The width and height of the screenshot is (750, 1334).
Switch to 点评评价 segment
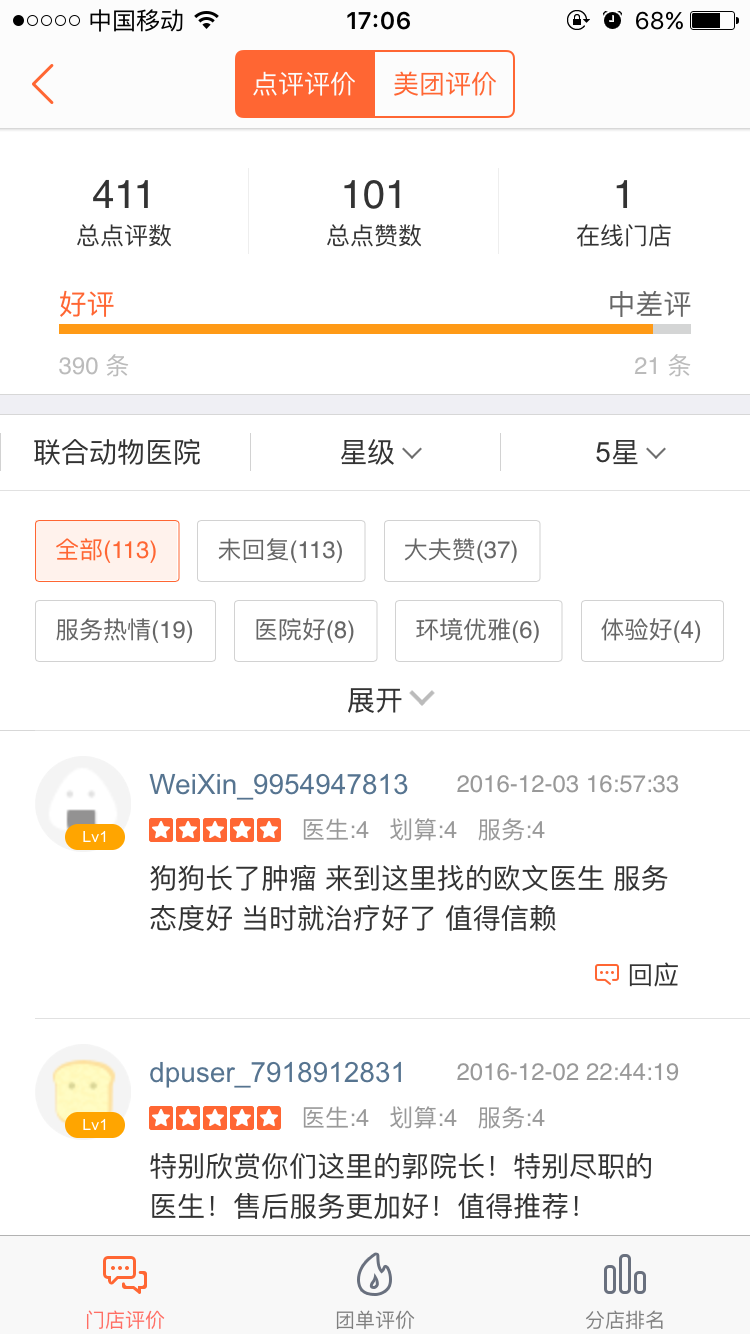305,84
